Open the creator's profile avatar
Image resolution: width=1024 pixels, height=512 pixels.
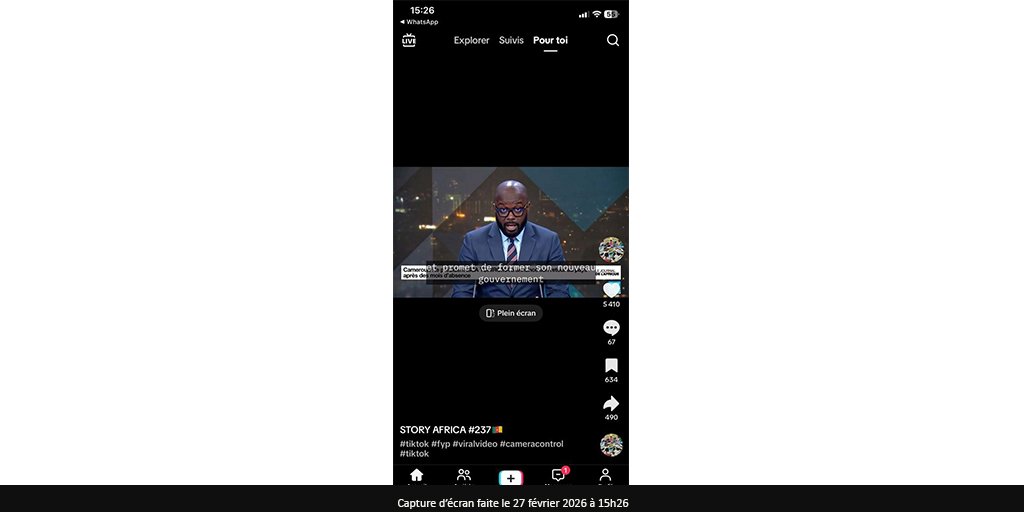(611, 250)
